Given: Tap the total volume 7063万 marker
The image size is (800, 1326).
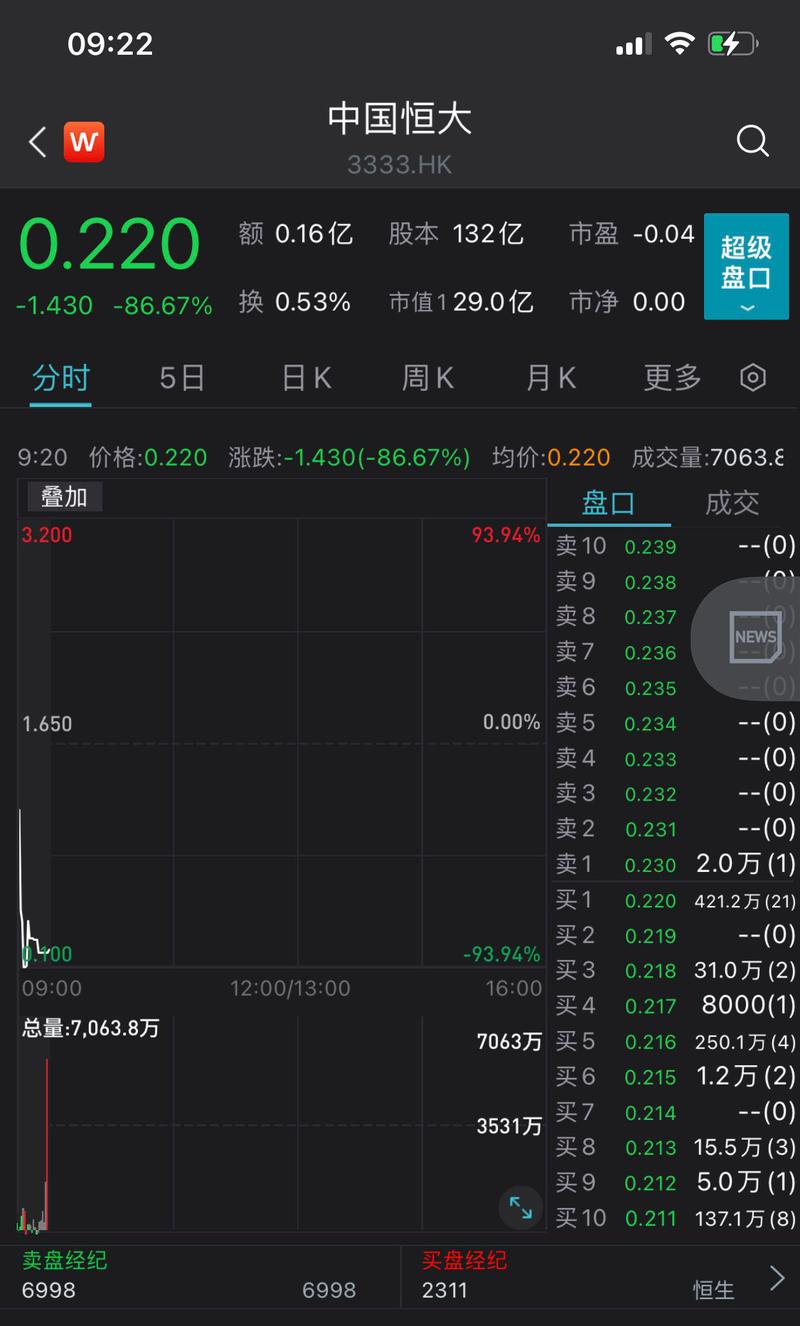Looking at the screenshot, I should 508,1041.
